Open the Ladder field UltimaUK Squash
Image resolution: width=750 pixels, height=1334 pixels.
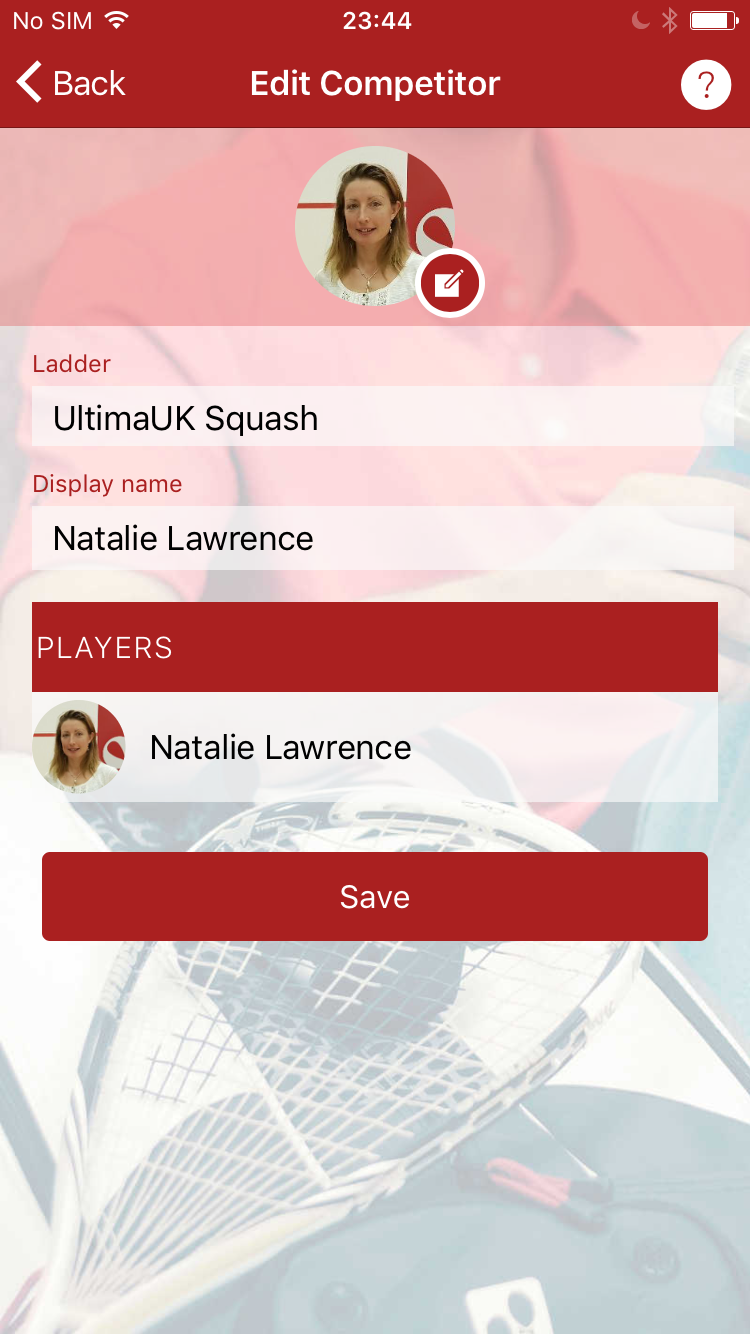pyautogui.click(x=382, y=418)
